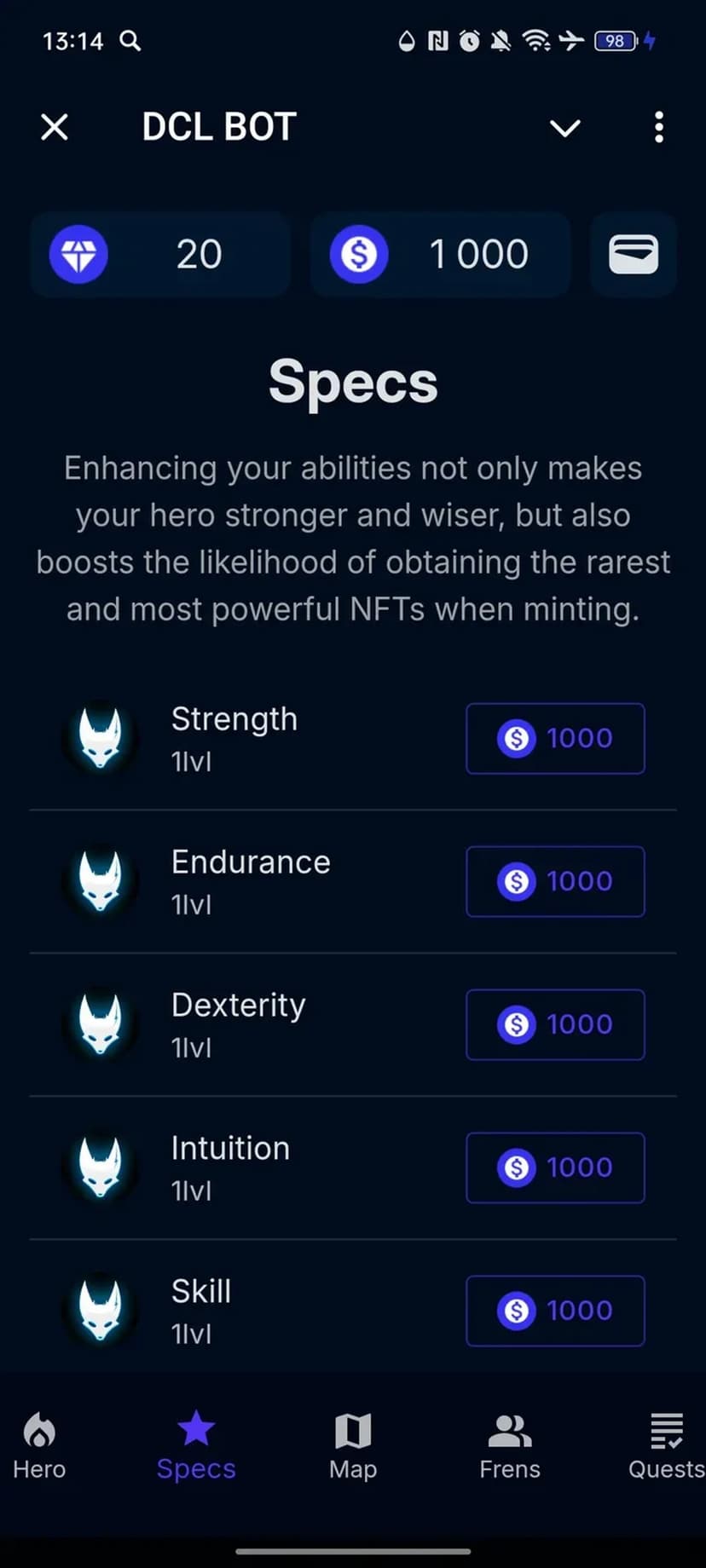Open the wallet icon
This screenshot has height=1568, width=706.
(633, 254)
